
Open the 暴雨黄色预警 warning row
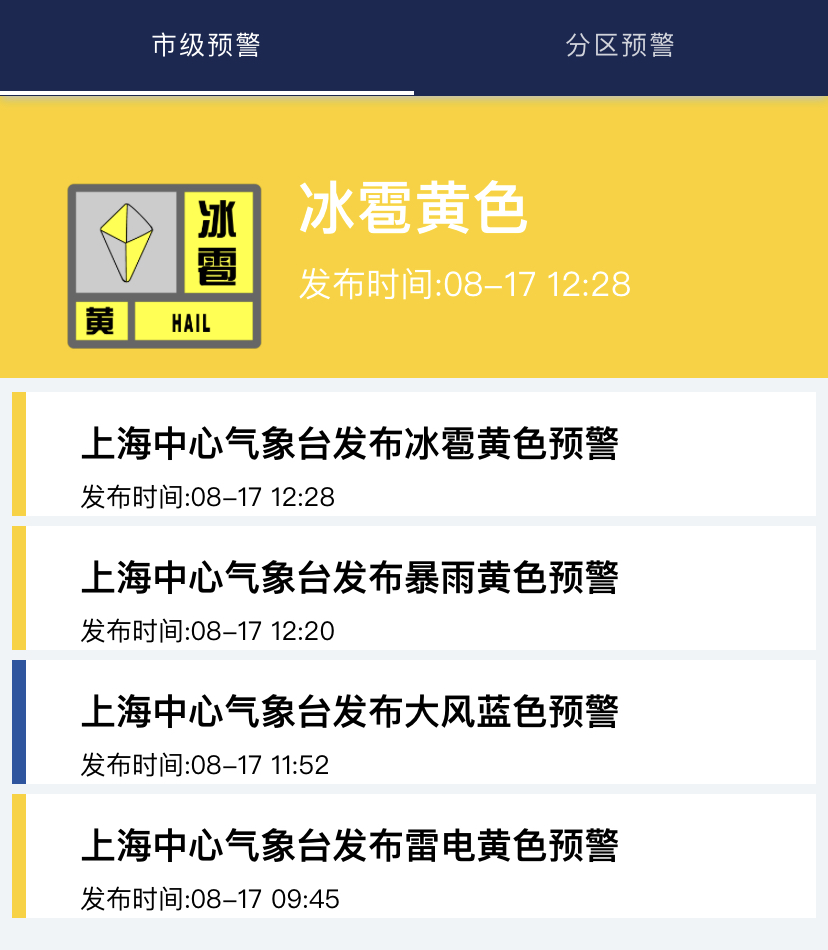414,589
